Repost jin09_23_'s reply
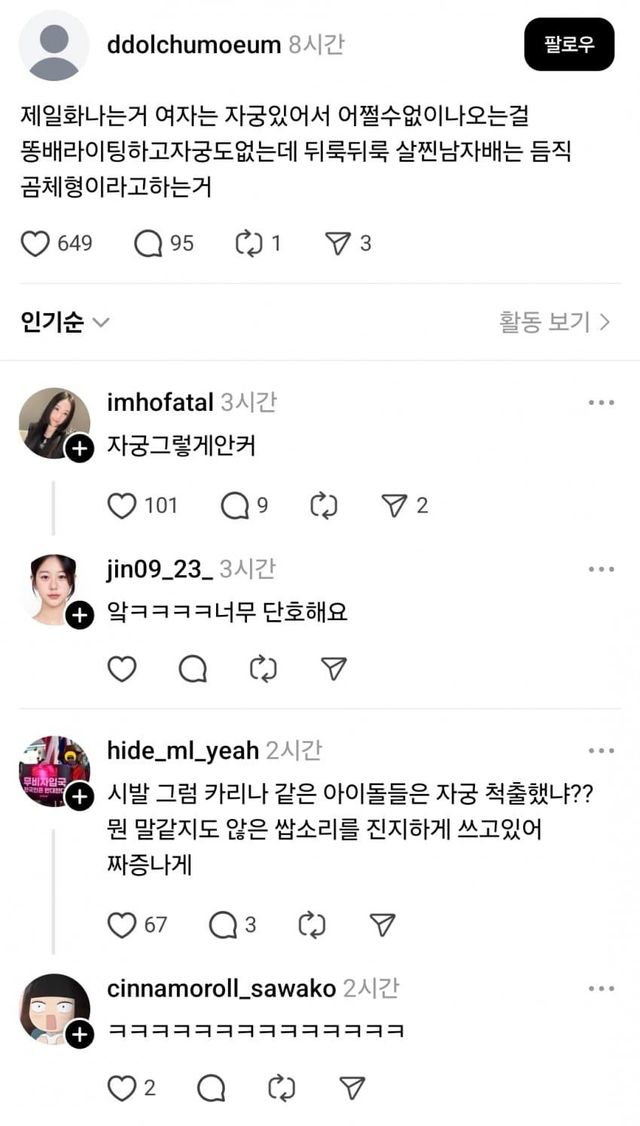 [264, 669]
